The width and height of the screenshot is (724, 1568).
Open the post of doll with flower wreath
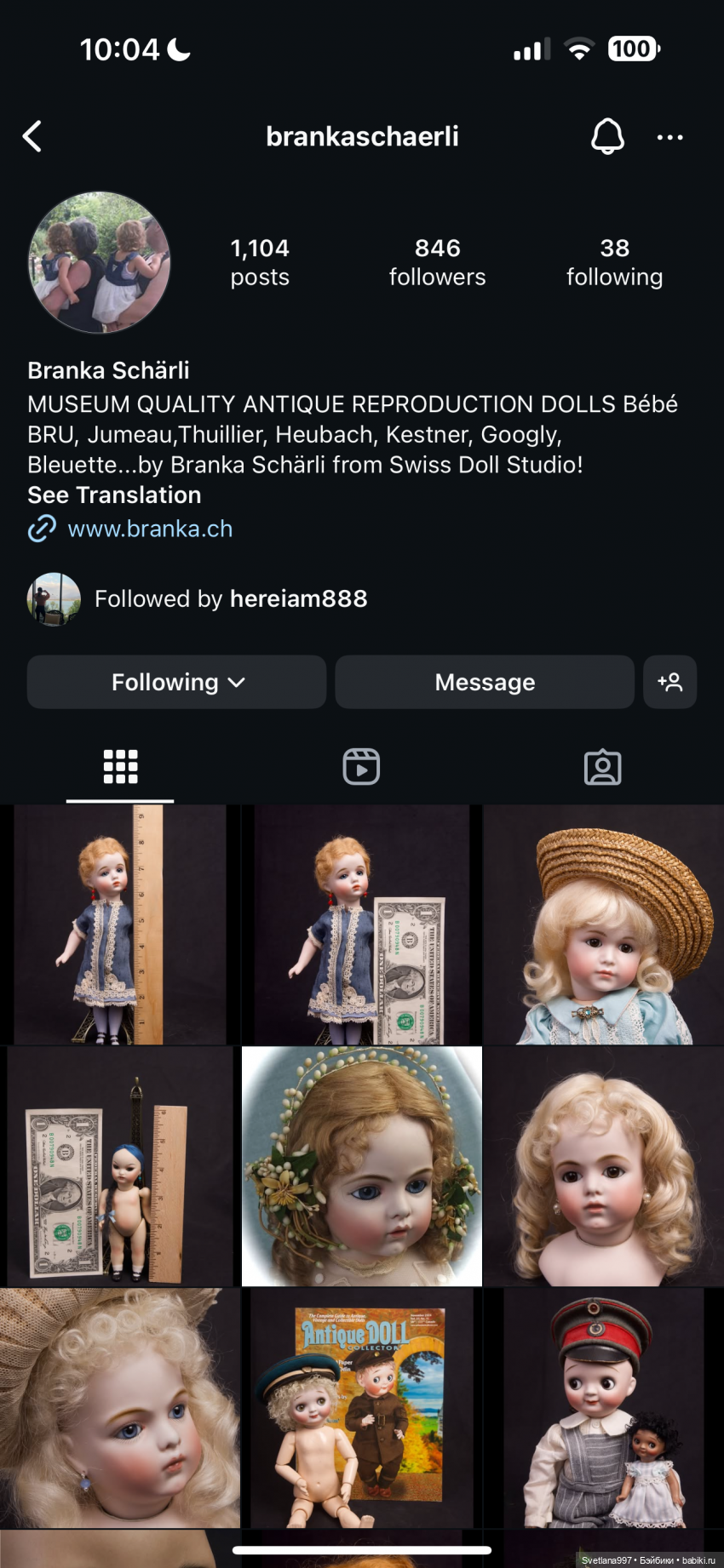click(x=361, y=1165)
